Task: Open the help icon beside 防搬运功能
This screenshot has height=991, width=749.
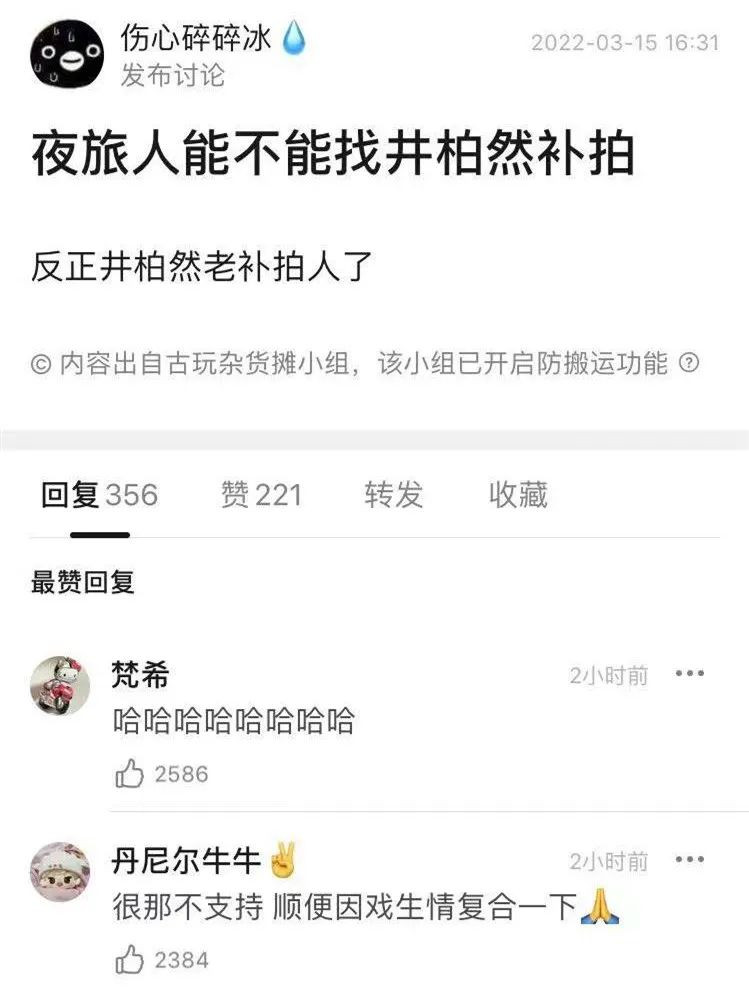Action: [x=688, y=363]
